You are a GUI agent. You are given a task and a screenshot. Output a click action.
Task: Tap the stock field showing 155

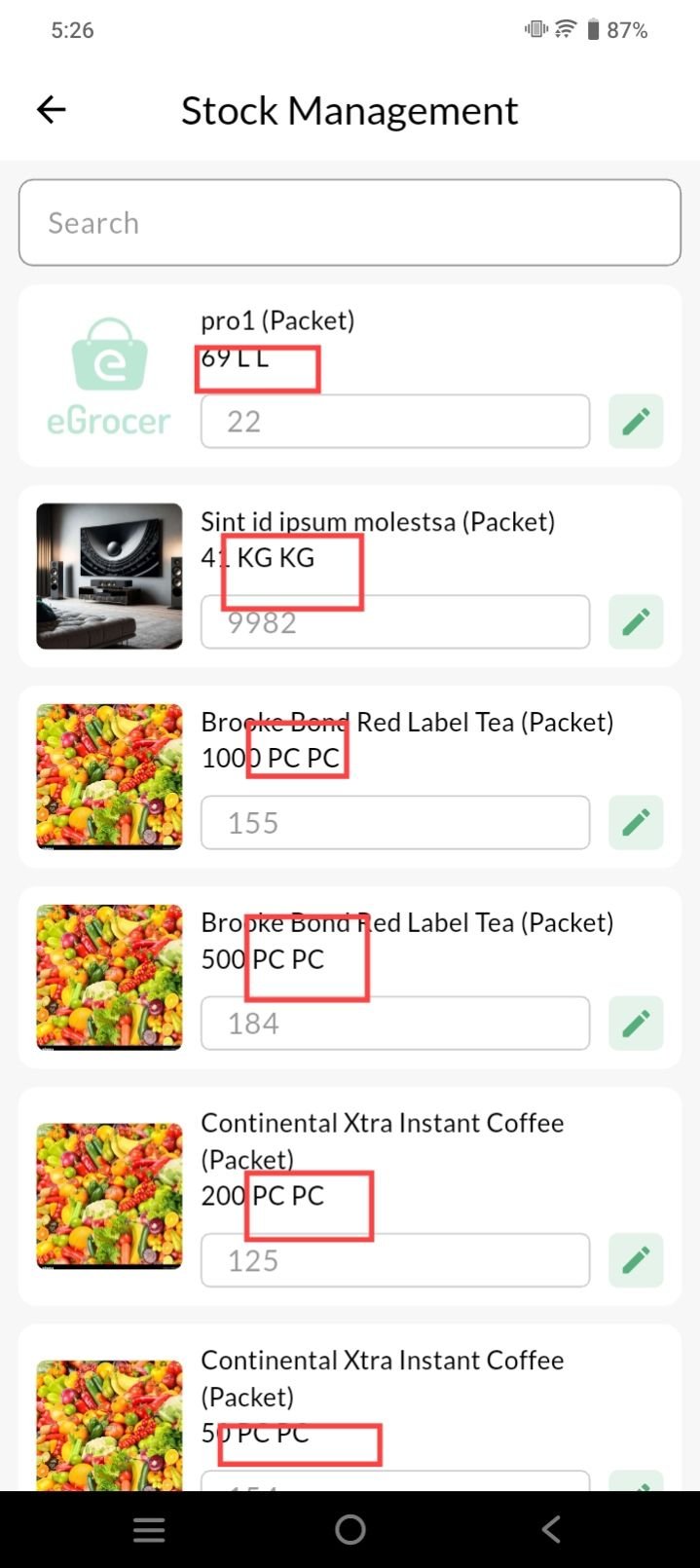click(394, 823)
